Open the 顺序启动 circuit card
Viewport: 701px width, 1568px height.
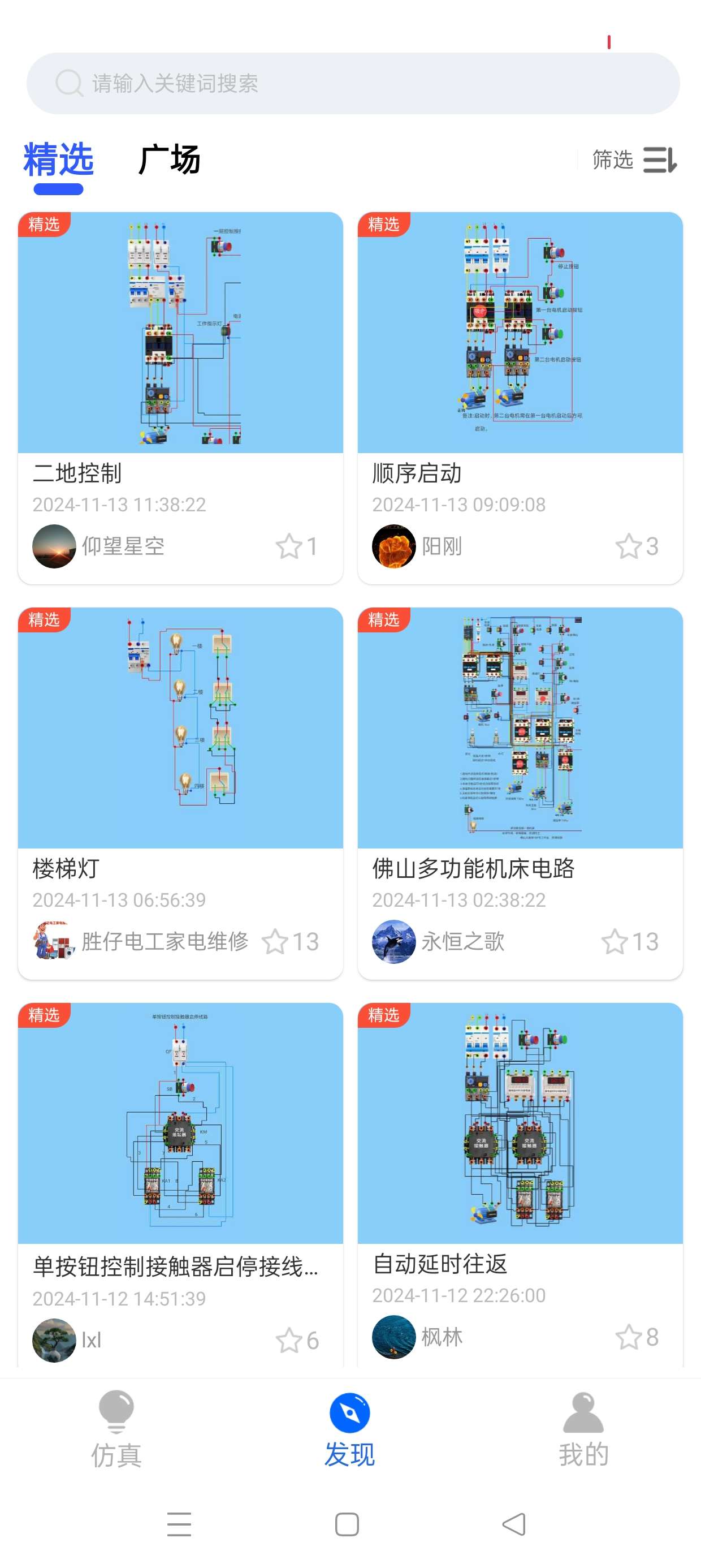point(520,333)
